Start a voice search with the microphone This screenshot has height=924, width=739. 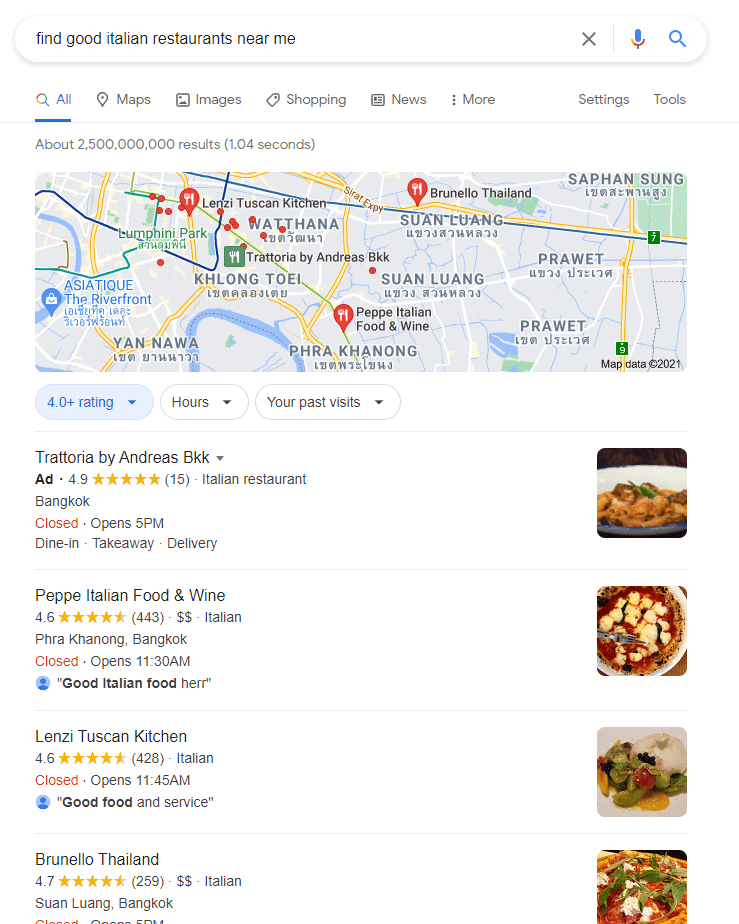click(637, 39)
